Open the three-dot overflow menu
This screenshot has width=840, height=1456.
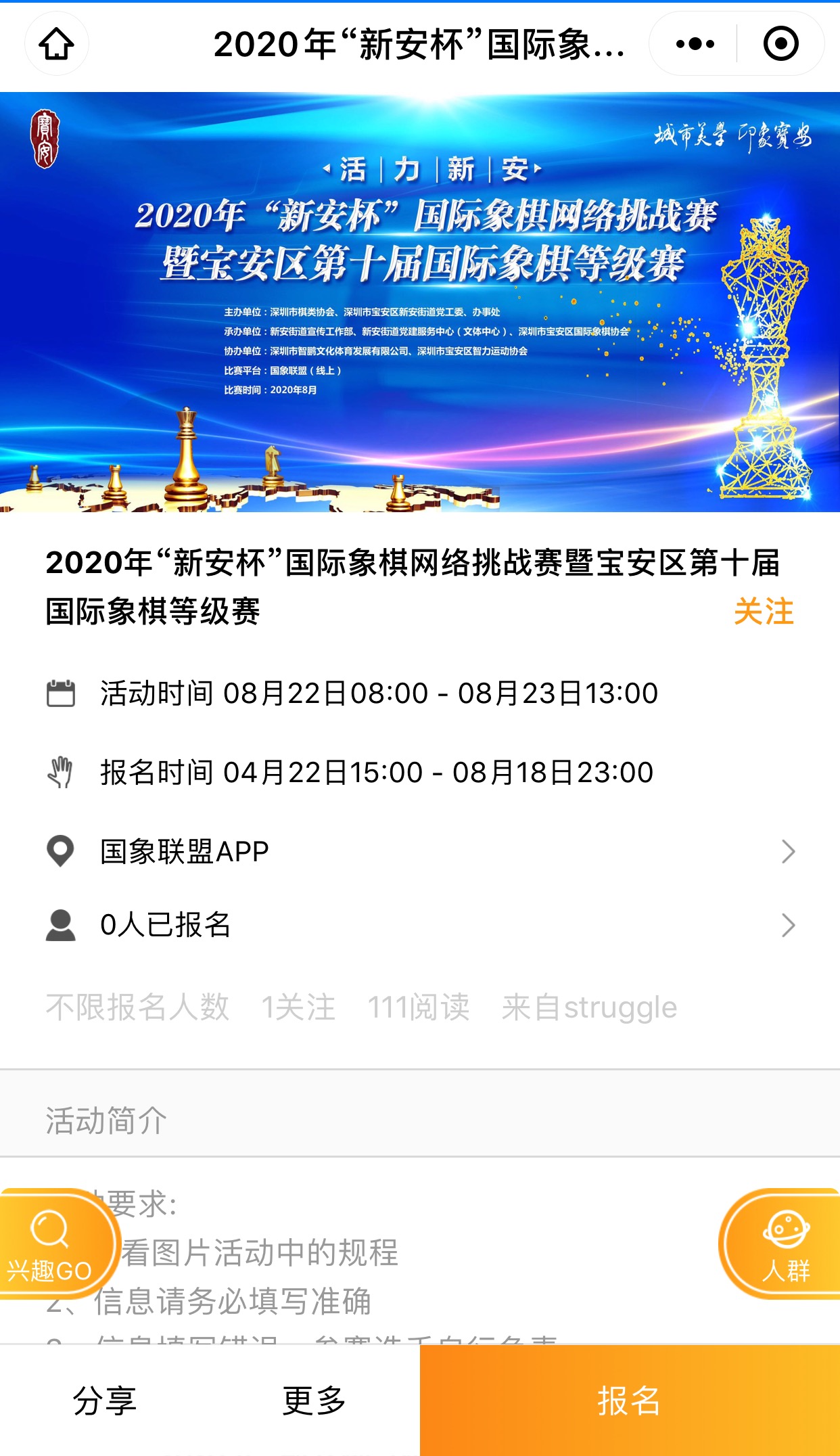pos(695,44)
